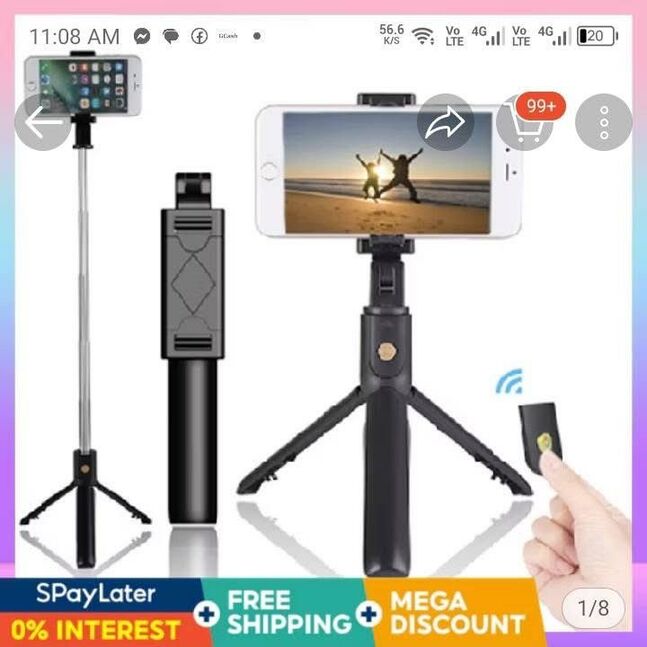Go back using the arrow button
Screen dimensions: 647x647
pyautogui.click(x=42, y=123)
